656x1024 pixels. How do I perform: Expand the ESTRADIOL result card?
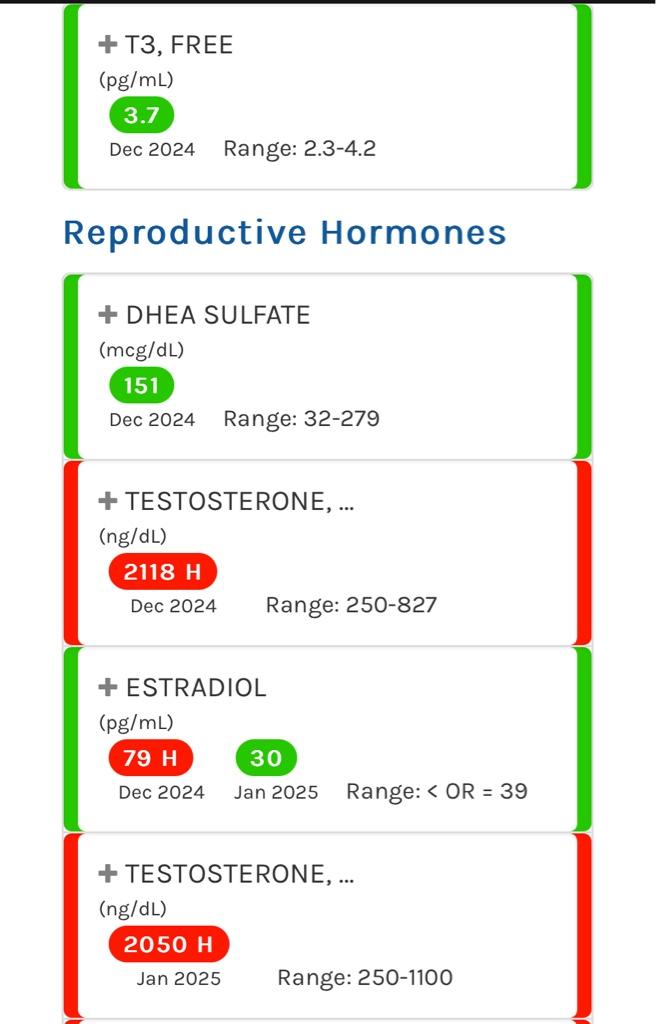pyautogui.click(x=108, y=688)
